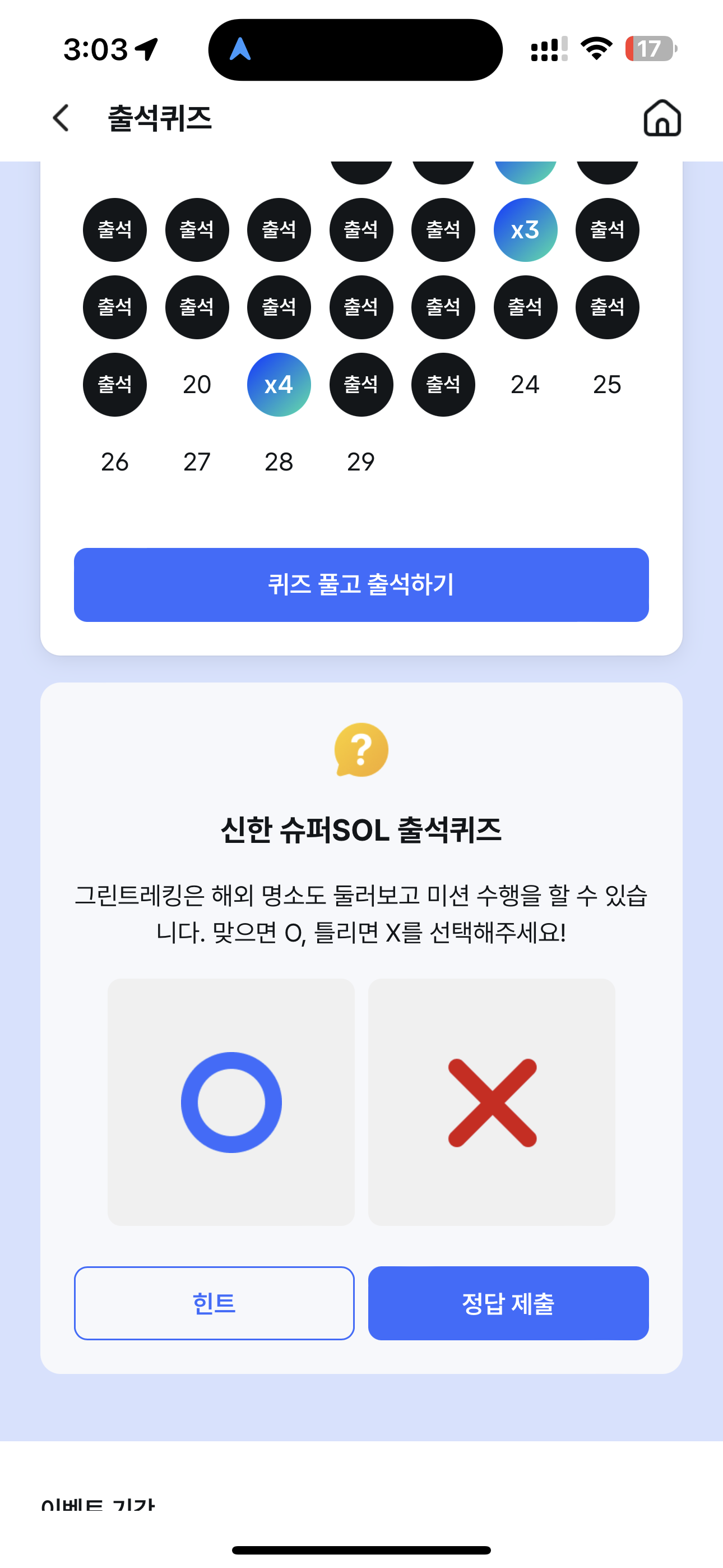Show the 힌트 hint

[x=214, y=1303]
